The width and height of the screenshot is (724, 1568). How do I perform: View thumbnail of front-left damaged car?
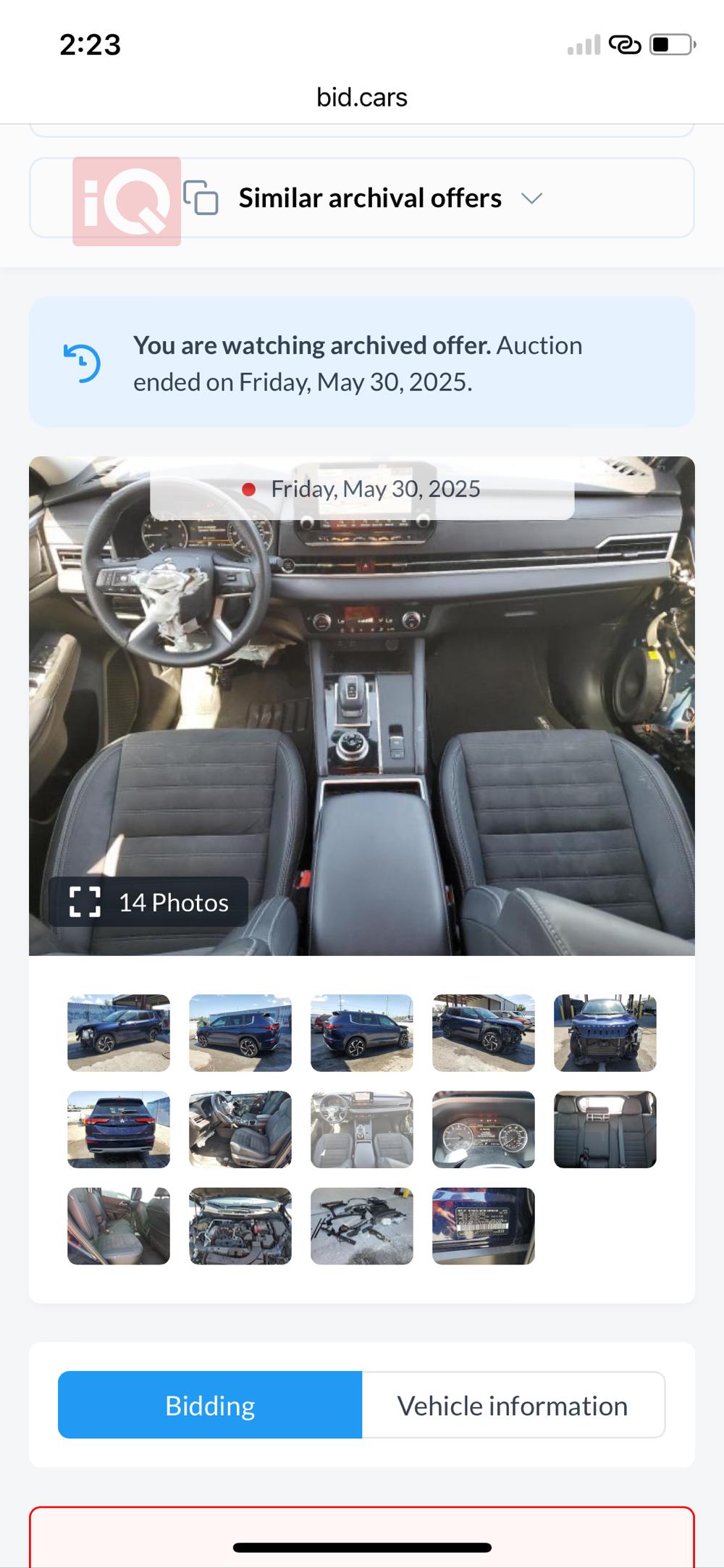coord(119,1033)
